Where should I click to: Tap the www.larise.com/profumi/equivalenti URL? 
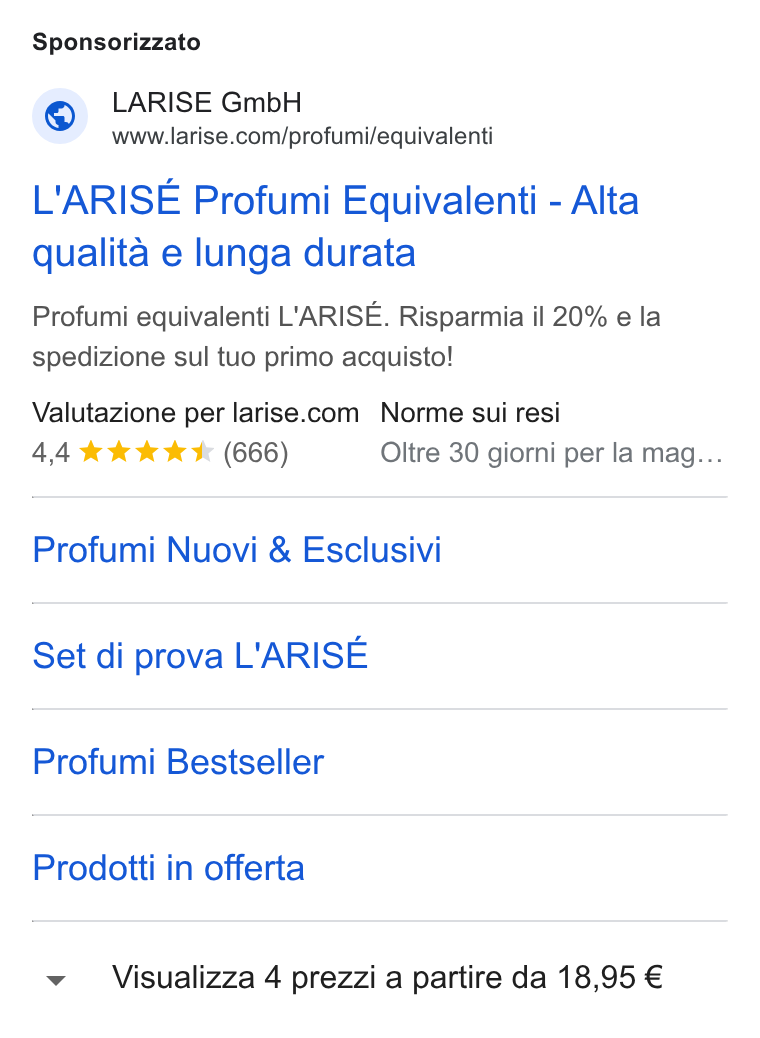[303, 136]
